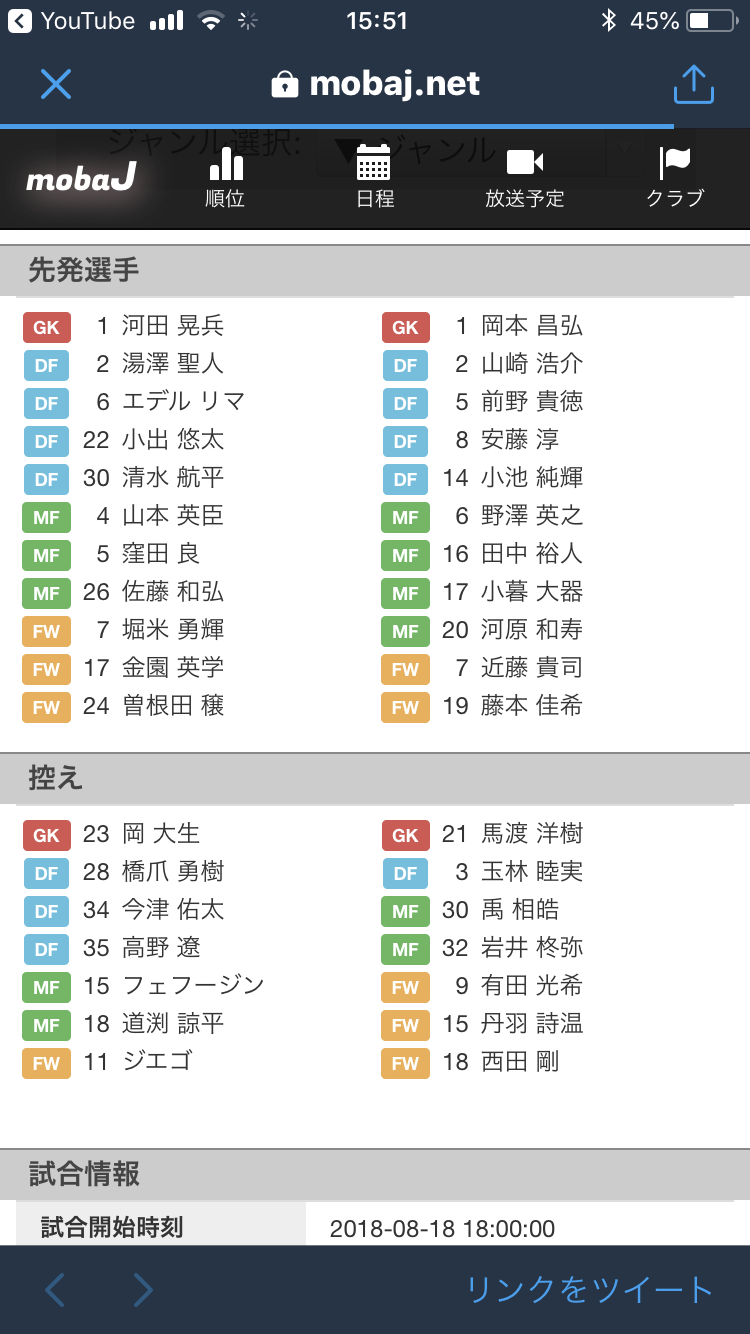Close the in-app browser
The width and height of the screenshot is (750, 1334).
click(x=56, y=84)
